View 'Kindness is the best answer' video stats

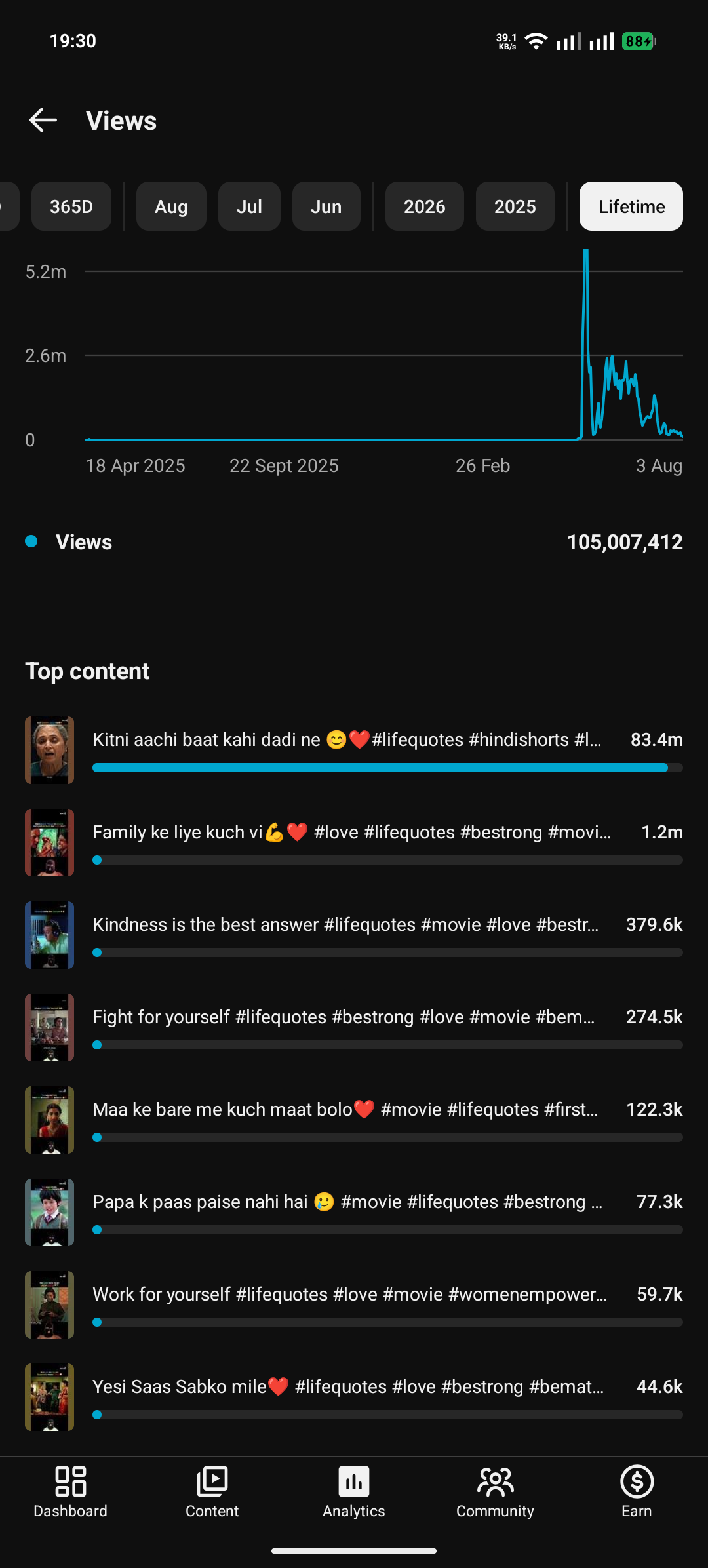pos(354,935)
